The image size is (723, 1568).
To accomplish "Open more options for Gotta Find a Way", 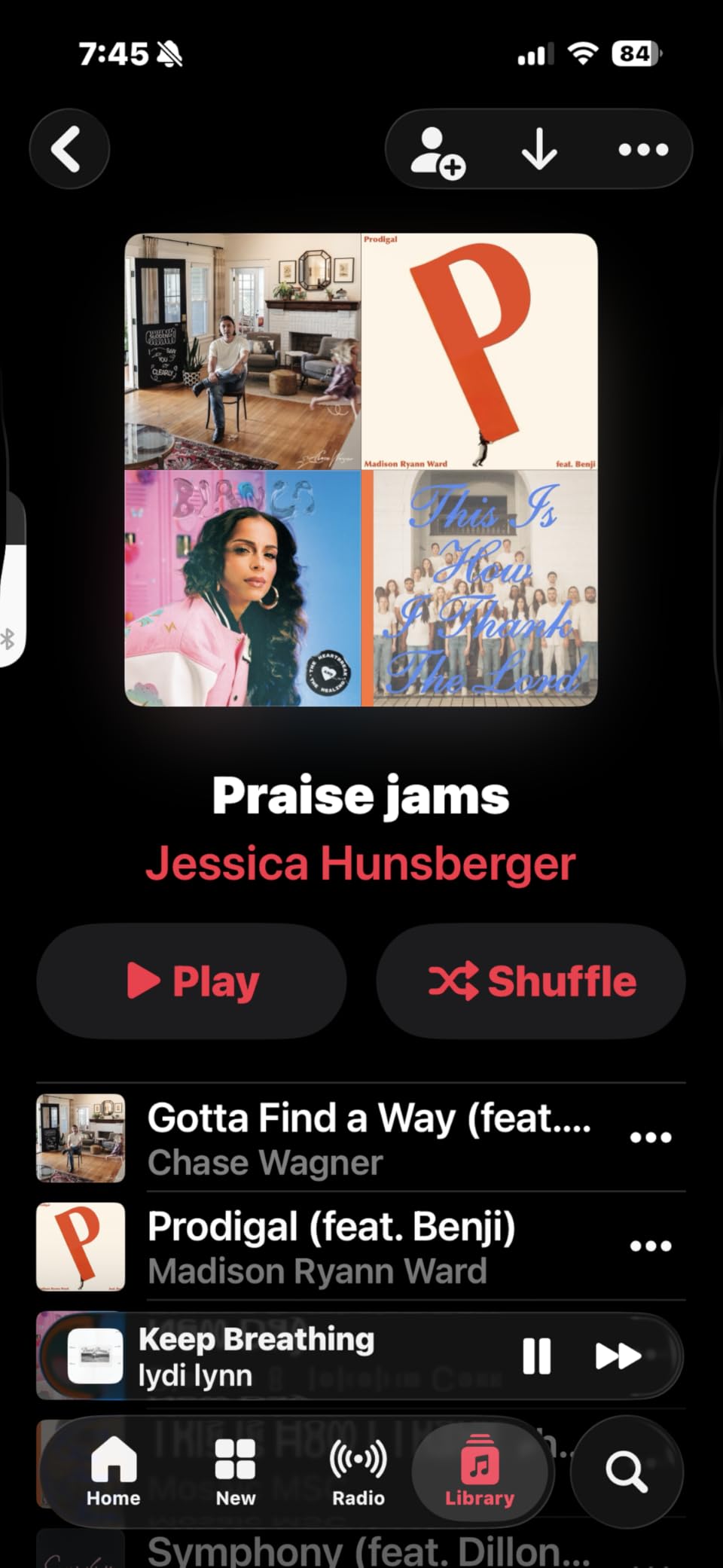I will (651, 1137).
